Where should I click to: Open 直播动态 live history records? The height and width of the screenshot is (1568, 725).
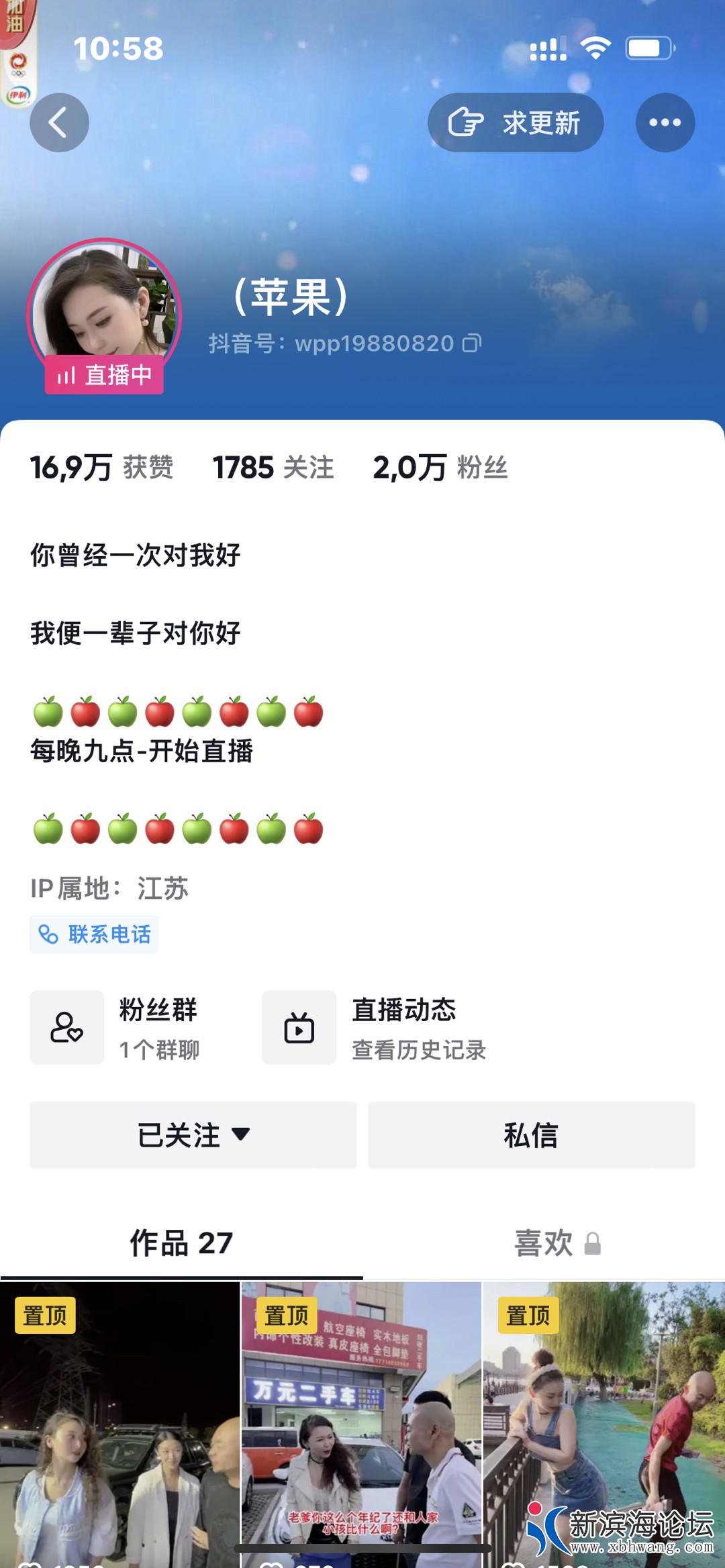coord(376,1027)
